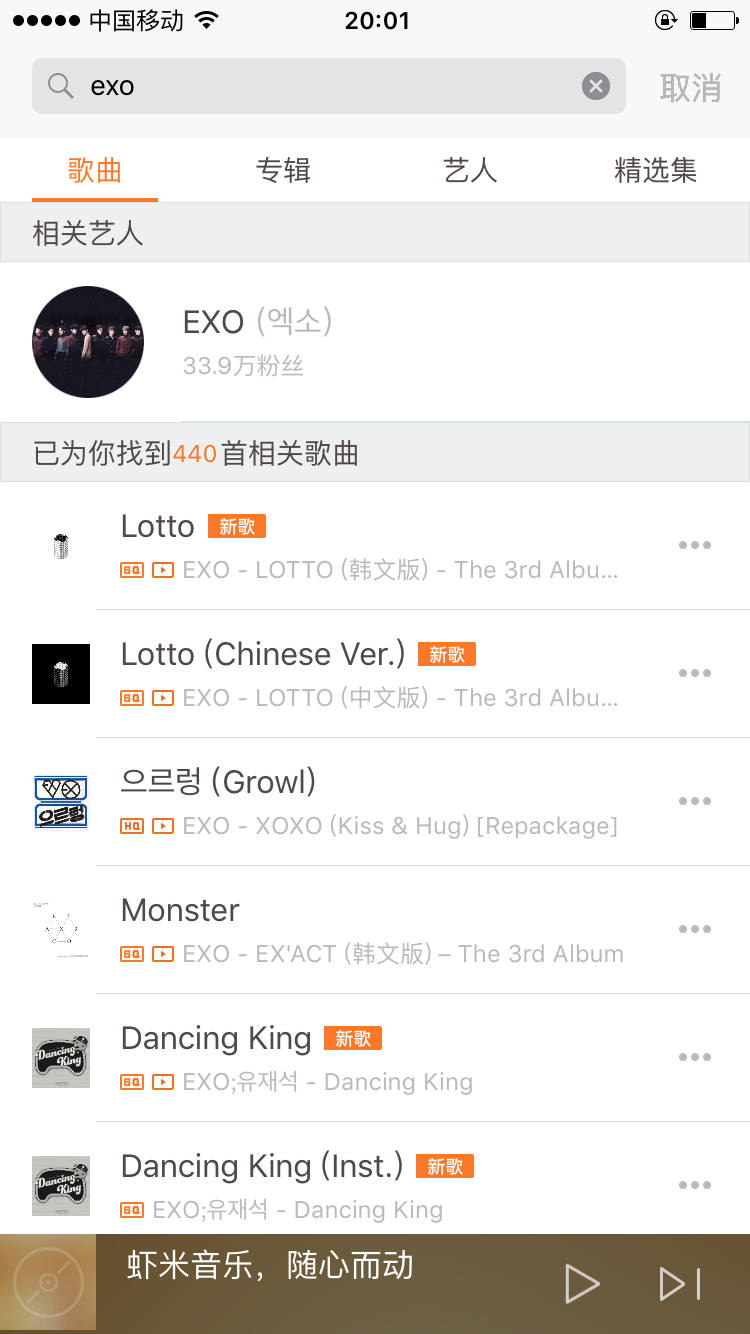Focus the search field containing exo
This screenshot has width=750, height=1334.
point(320,87)
